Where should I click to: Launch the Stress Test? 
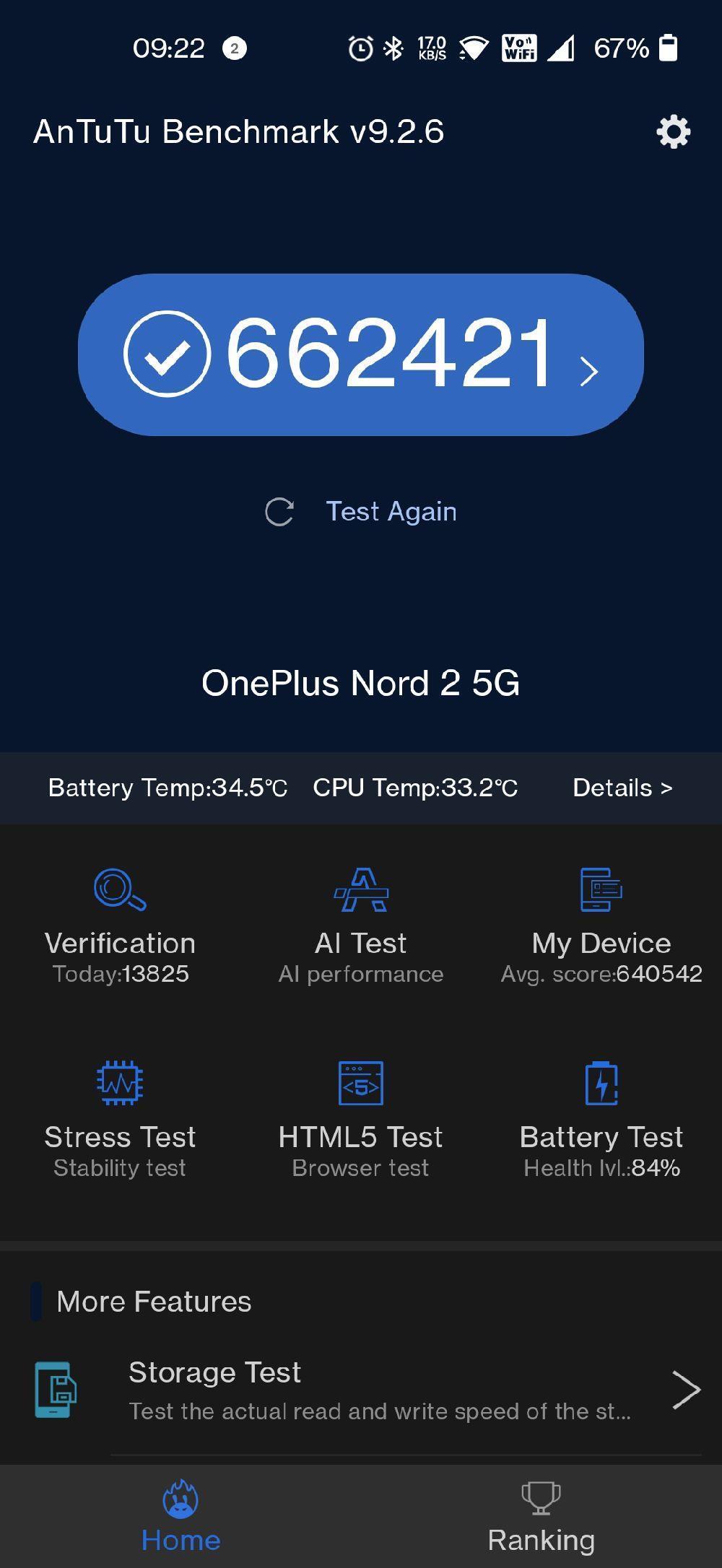coord(120,1119)
